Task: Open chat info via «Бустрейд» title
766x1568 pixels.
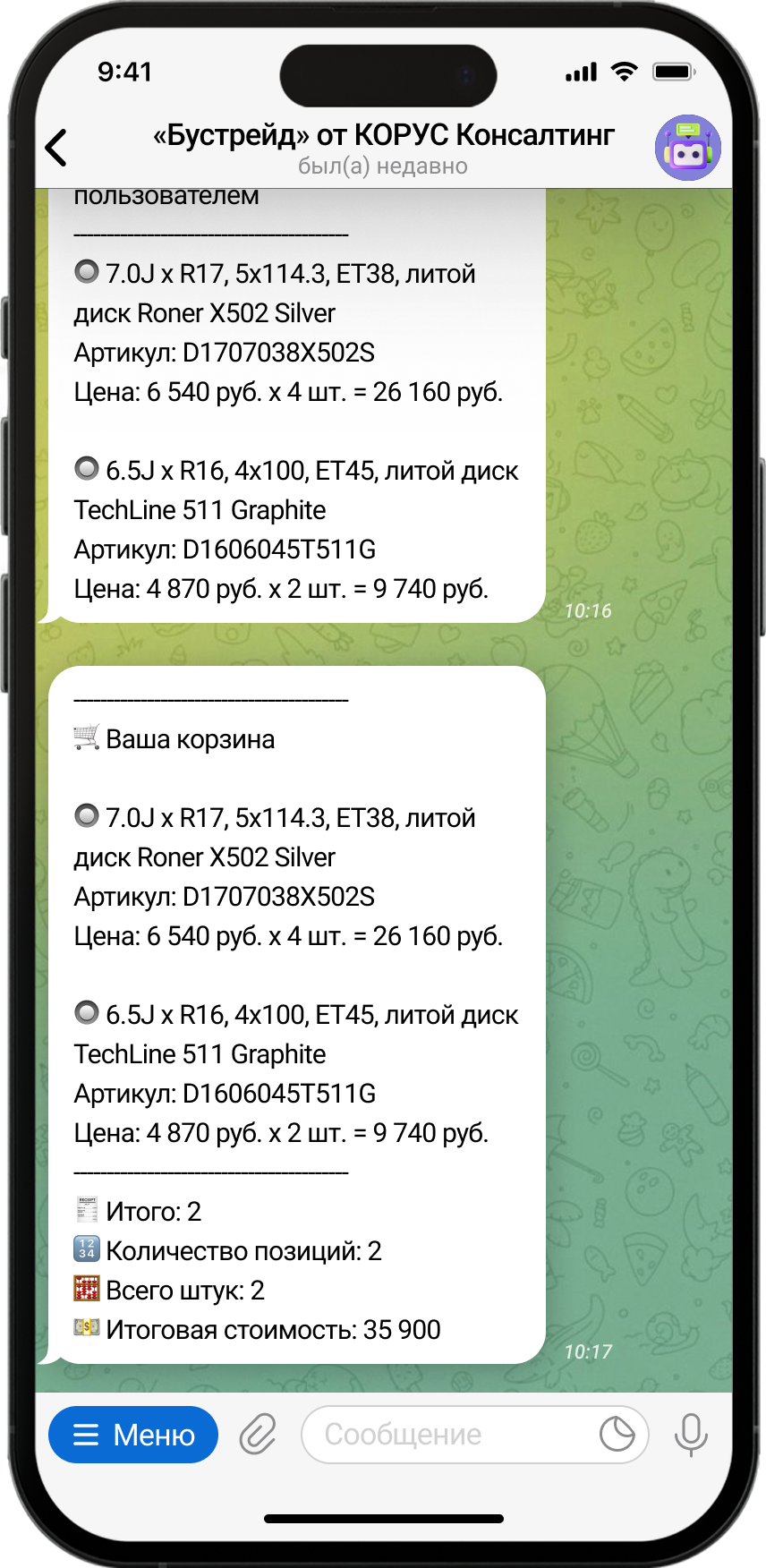Action: [x=383, y=136]
